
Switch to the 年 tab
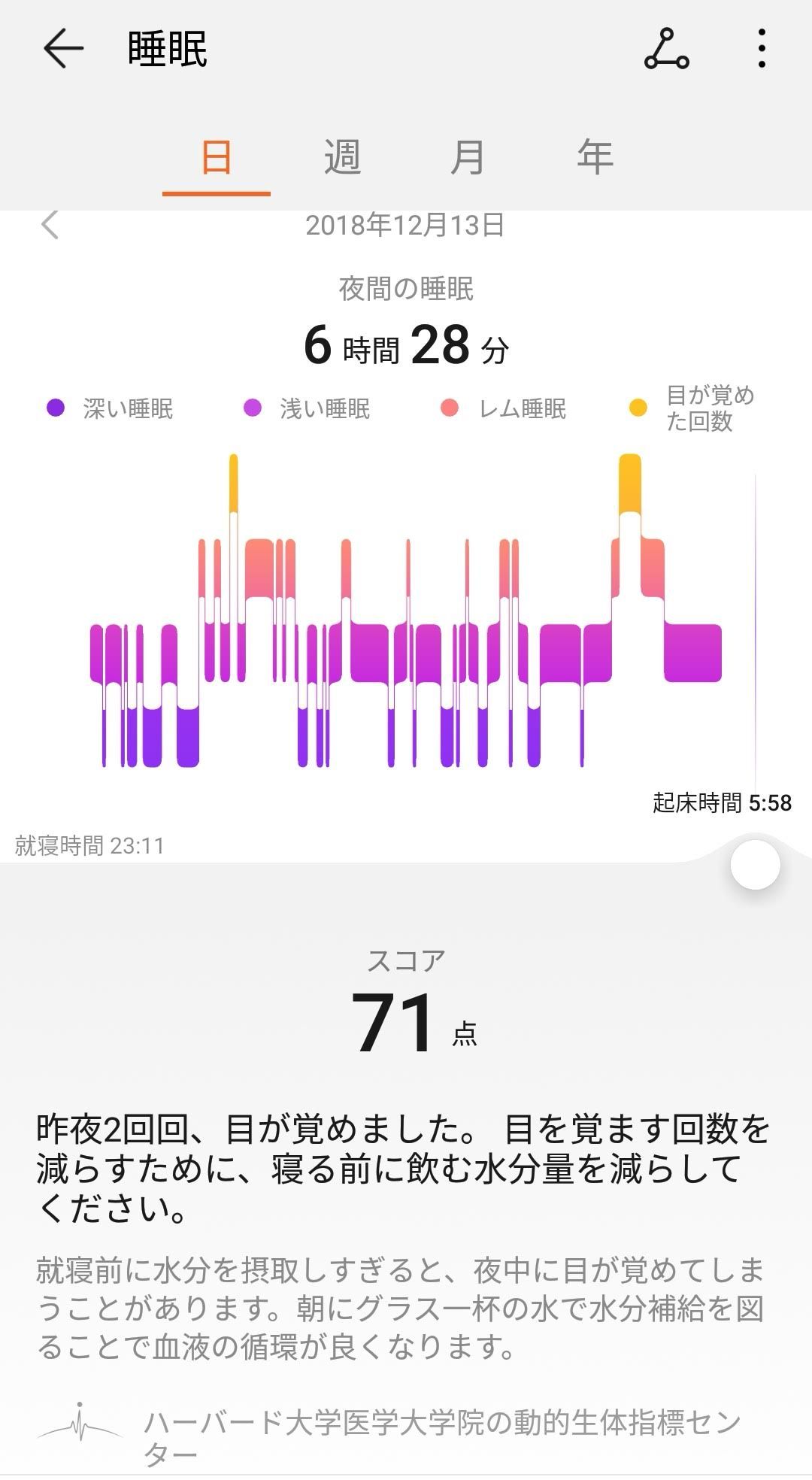pyautogui.click(x=595, y=158)
